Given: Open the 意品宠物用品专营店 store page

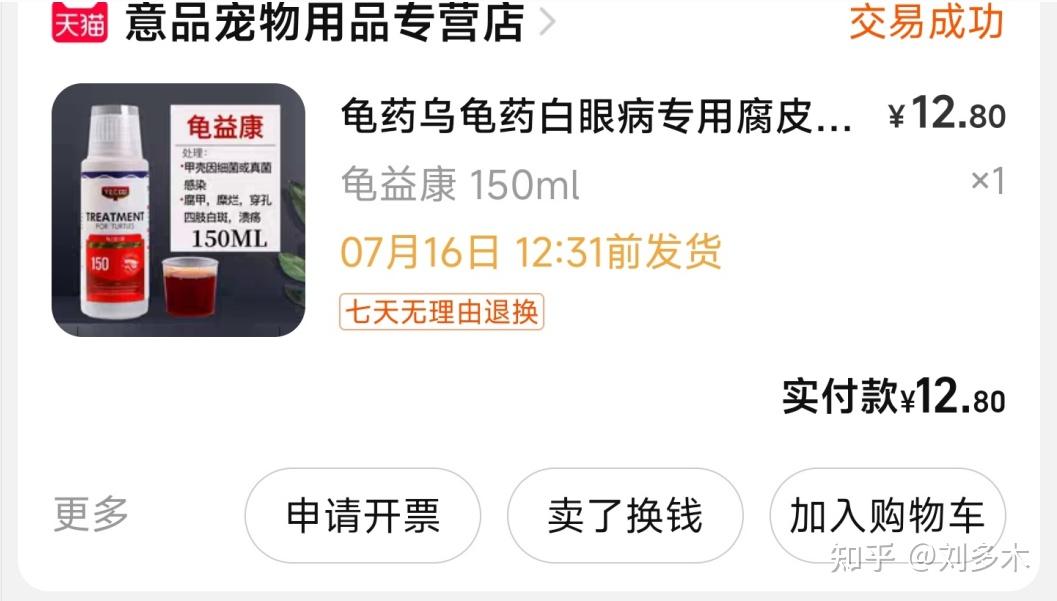Looking at the screenshot, I should coord(325,23).
